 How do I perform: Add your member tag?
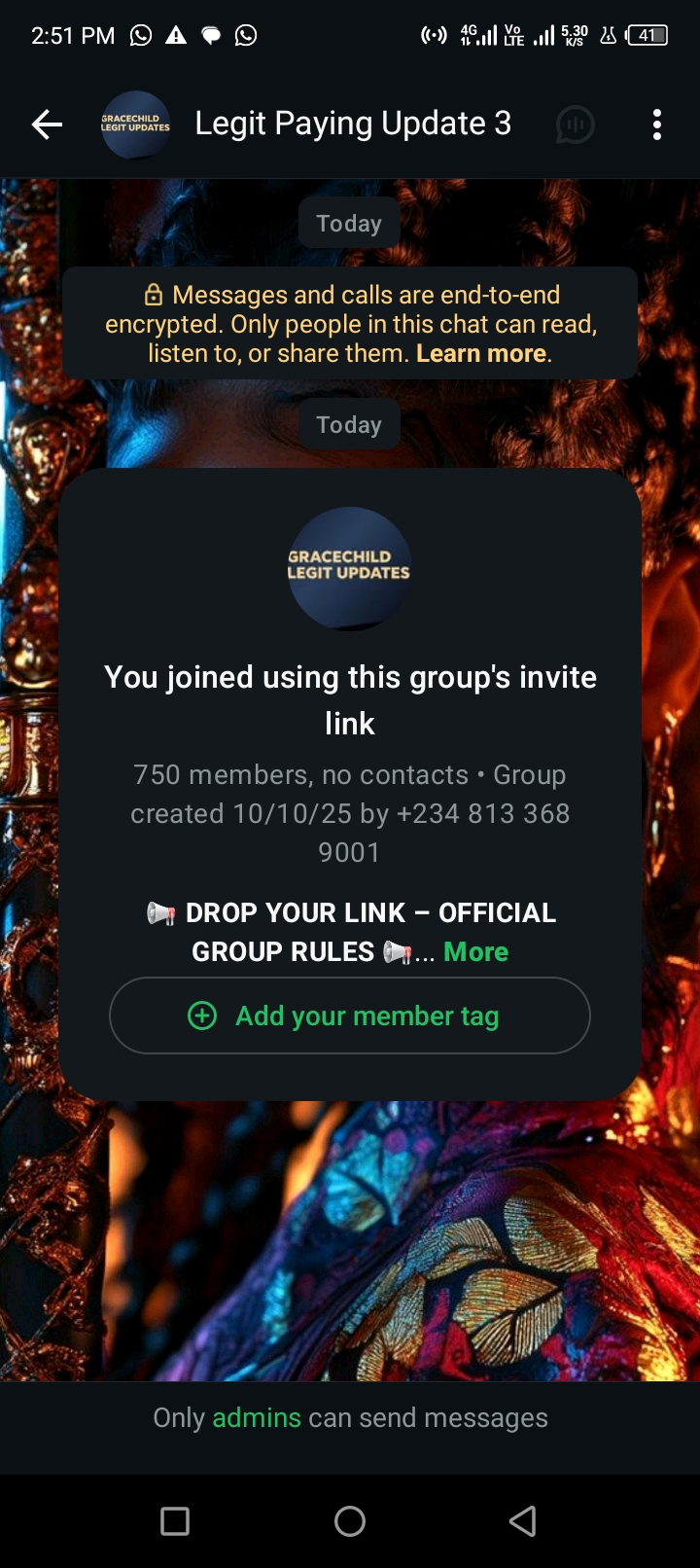350,1016
